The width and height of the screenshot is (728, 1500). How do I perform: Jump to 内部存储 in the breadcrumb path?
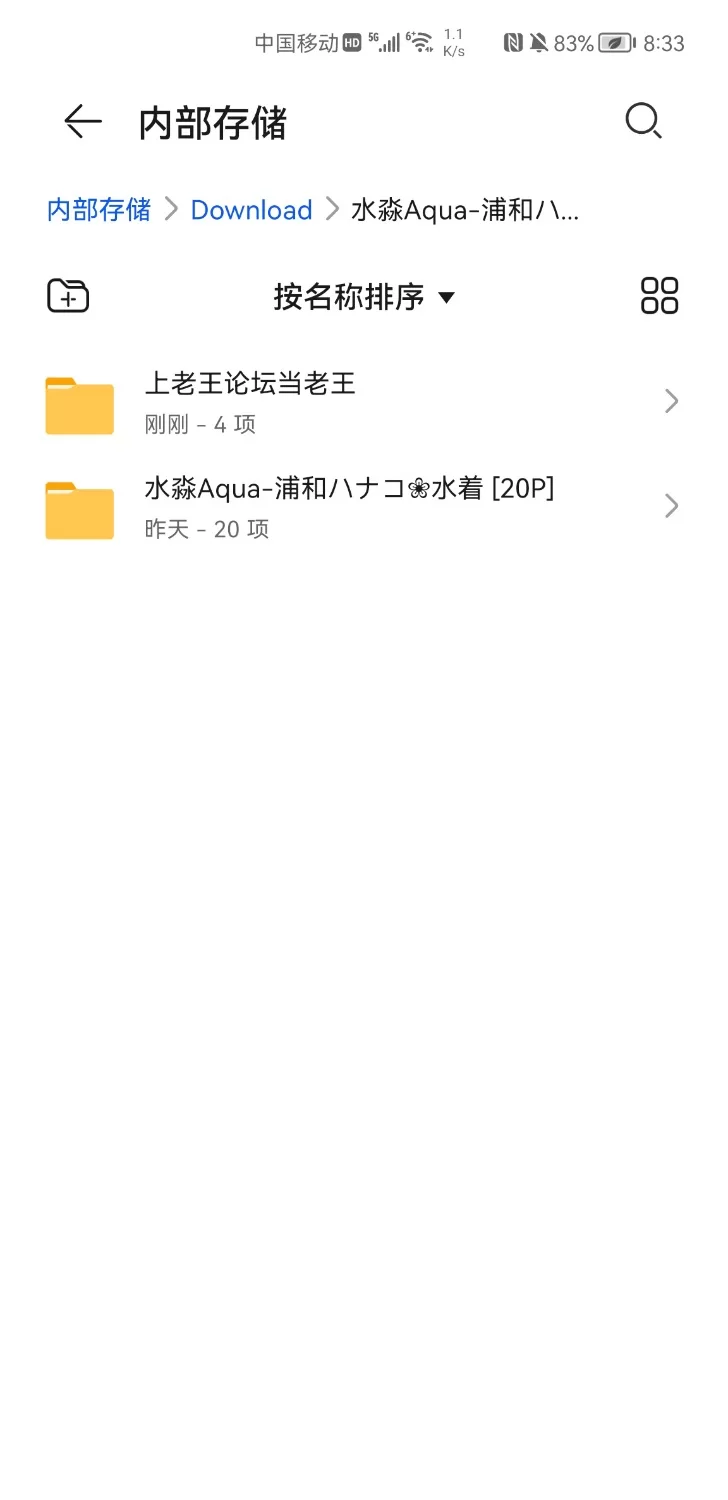[99, 210]
